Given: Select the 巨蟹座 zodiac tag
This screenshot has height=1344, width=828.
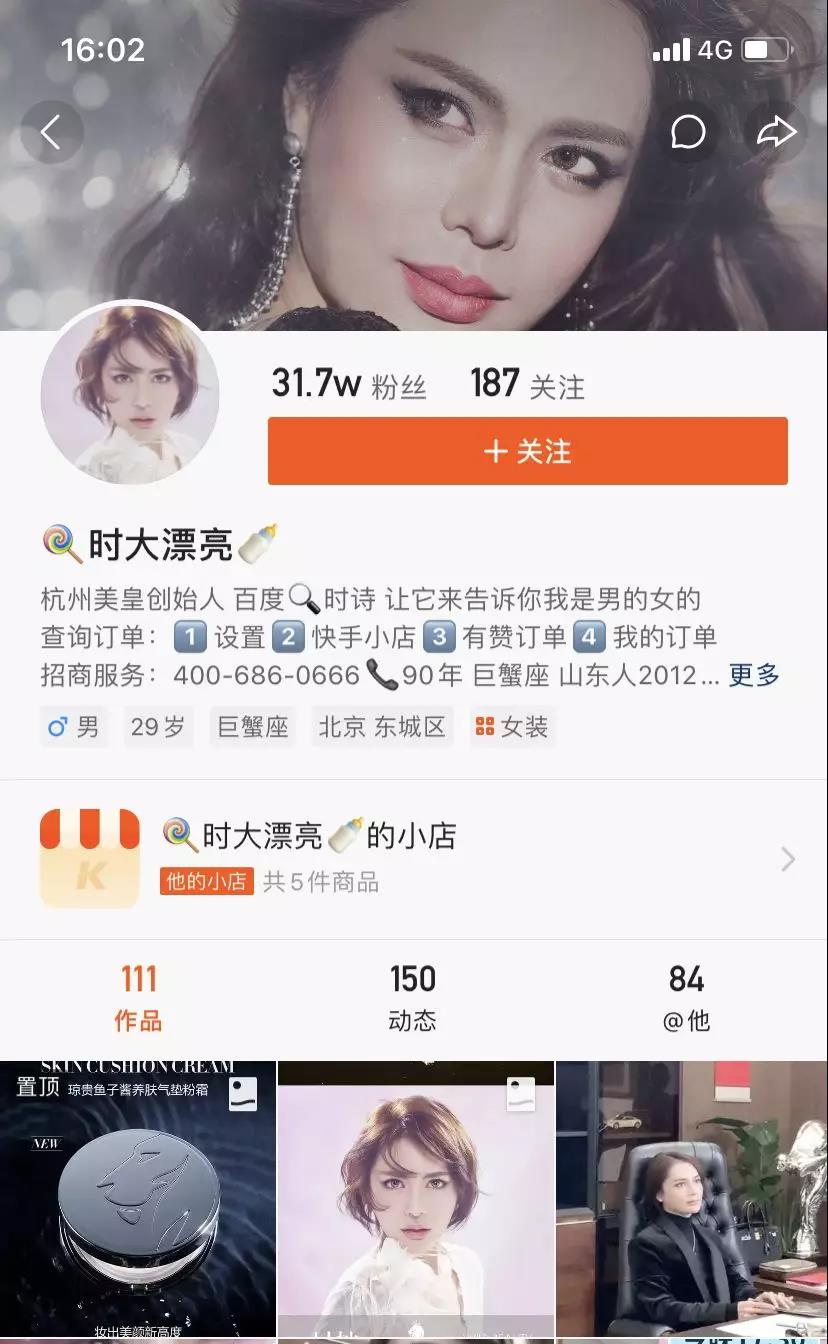Looking at the screenshot, I should click(252, 727).
